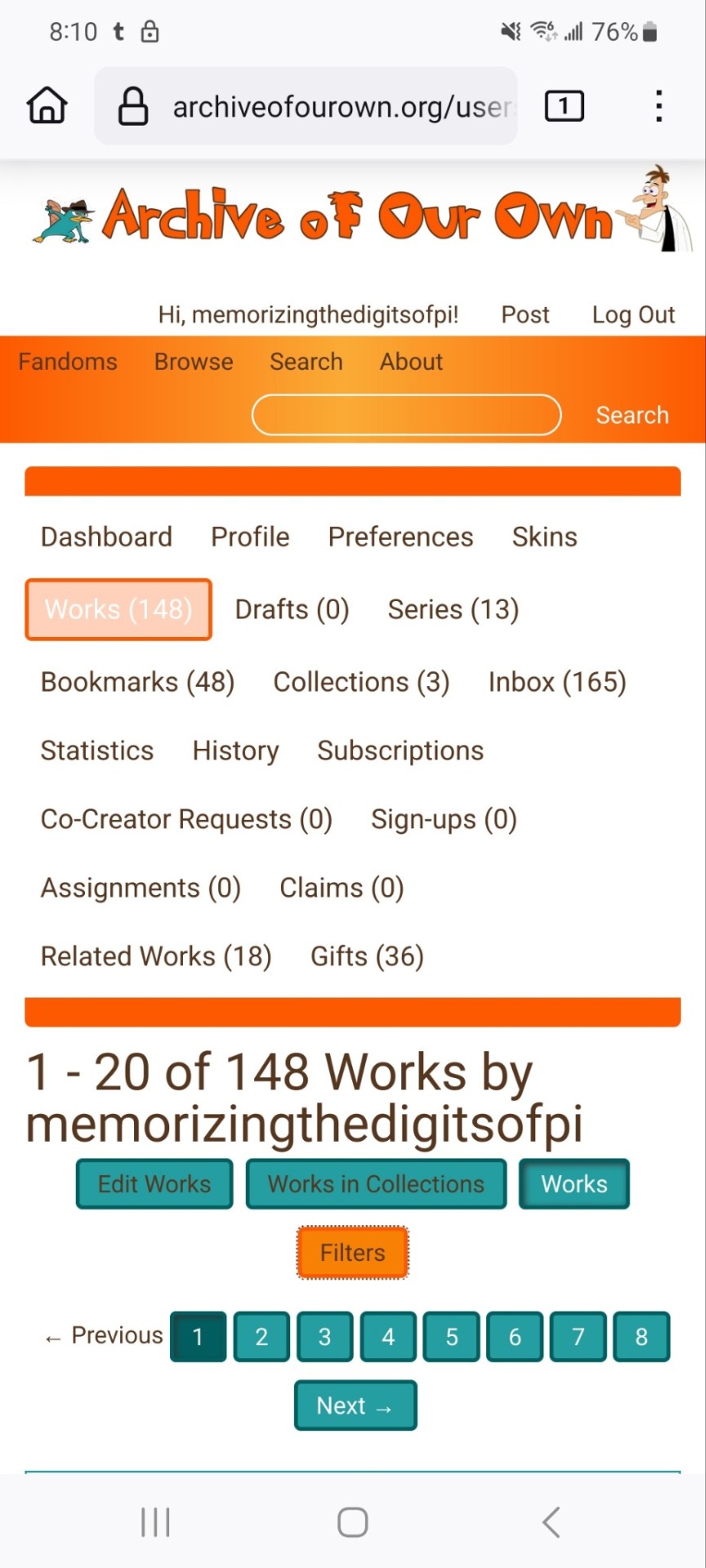
Task: Go to Preferences
Action: [400, 537]
